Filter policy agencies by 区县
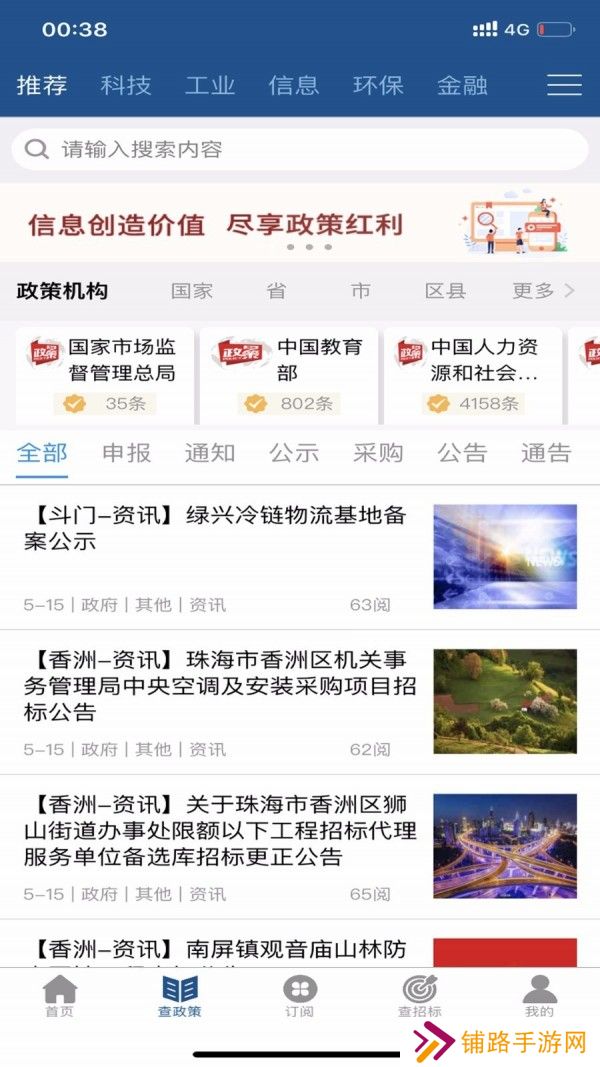600x1067 pixels. (445, 291)
